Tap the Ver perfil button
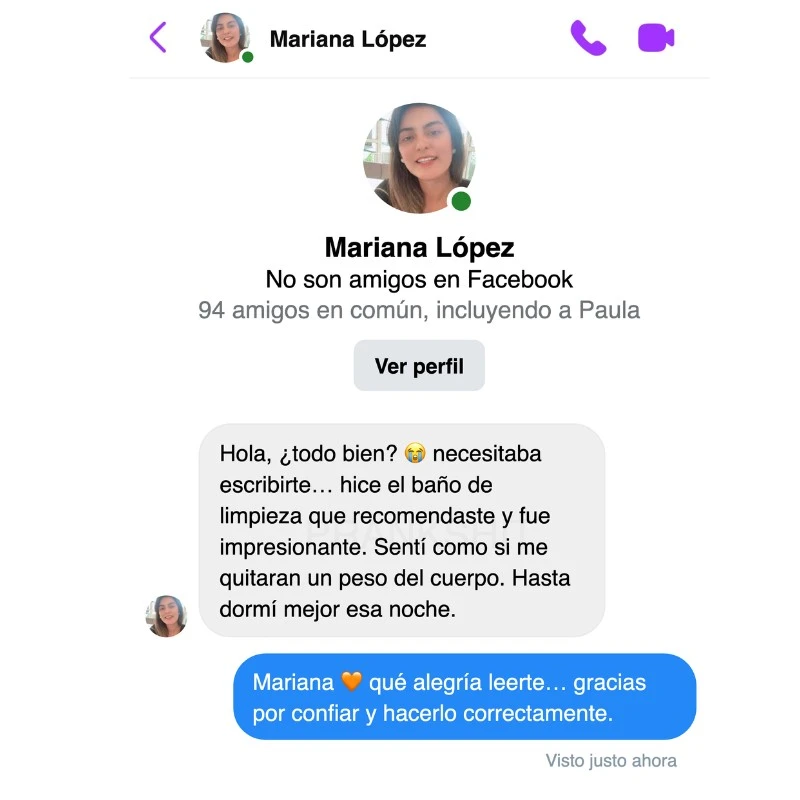The width and height of the screenshot is (800, 800). (x=419, y=366)
